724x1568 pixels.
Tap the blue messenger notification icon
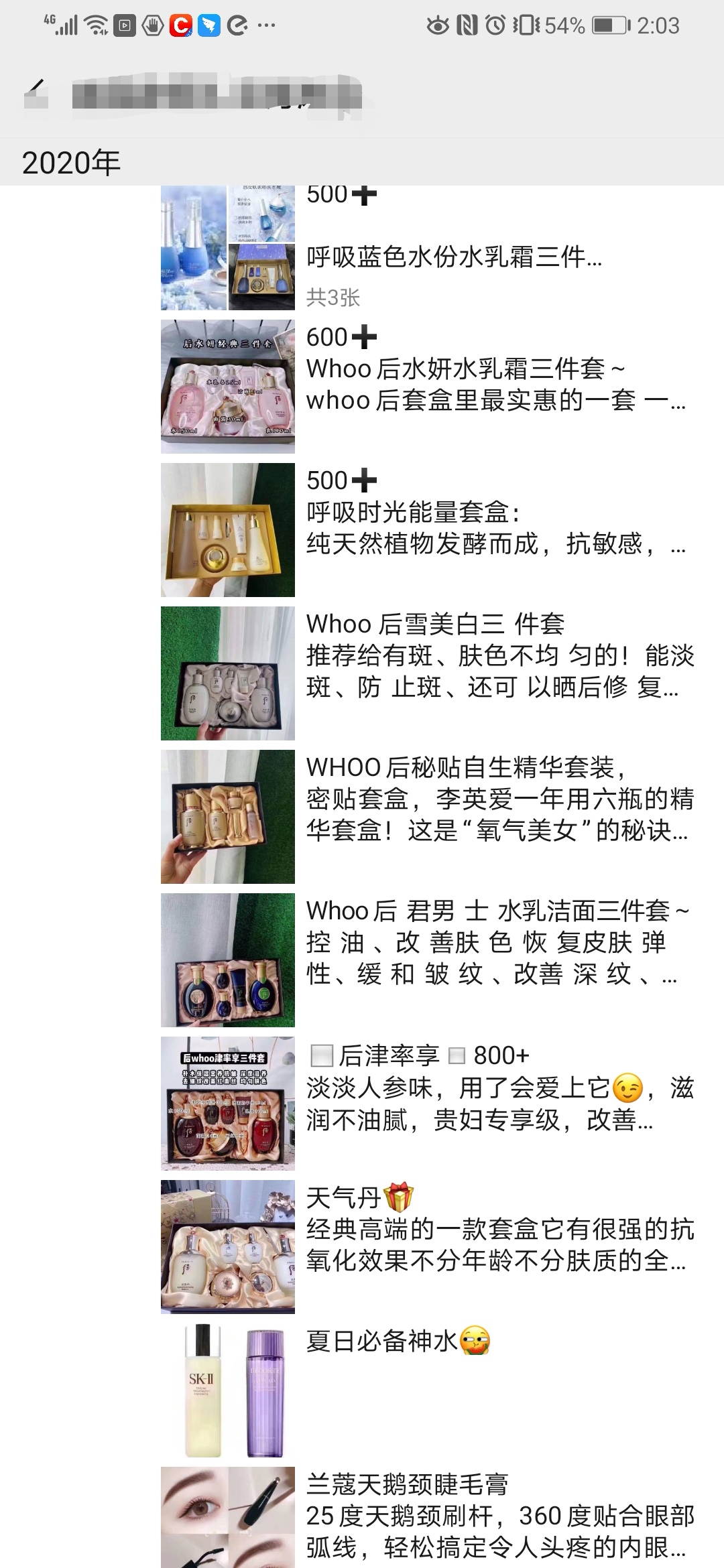click(x=209, y=25)
